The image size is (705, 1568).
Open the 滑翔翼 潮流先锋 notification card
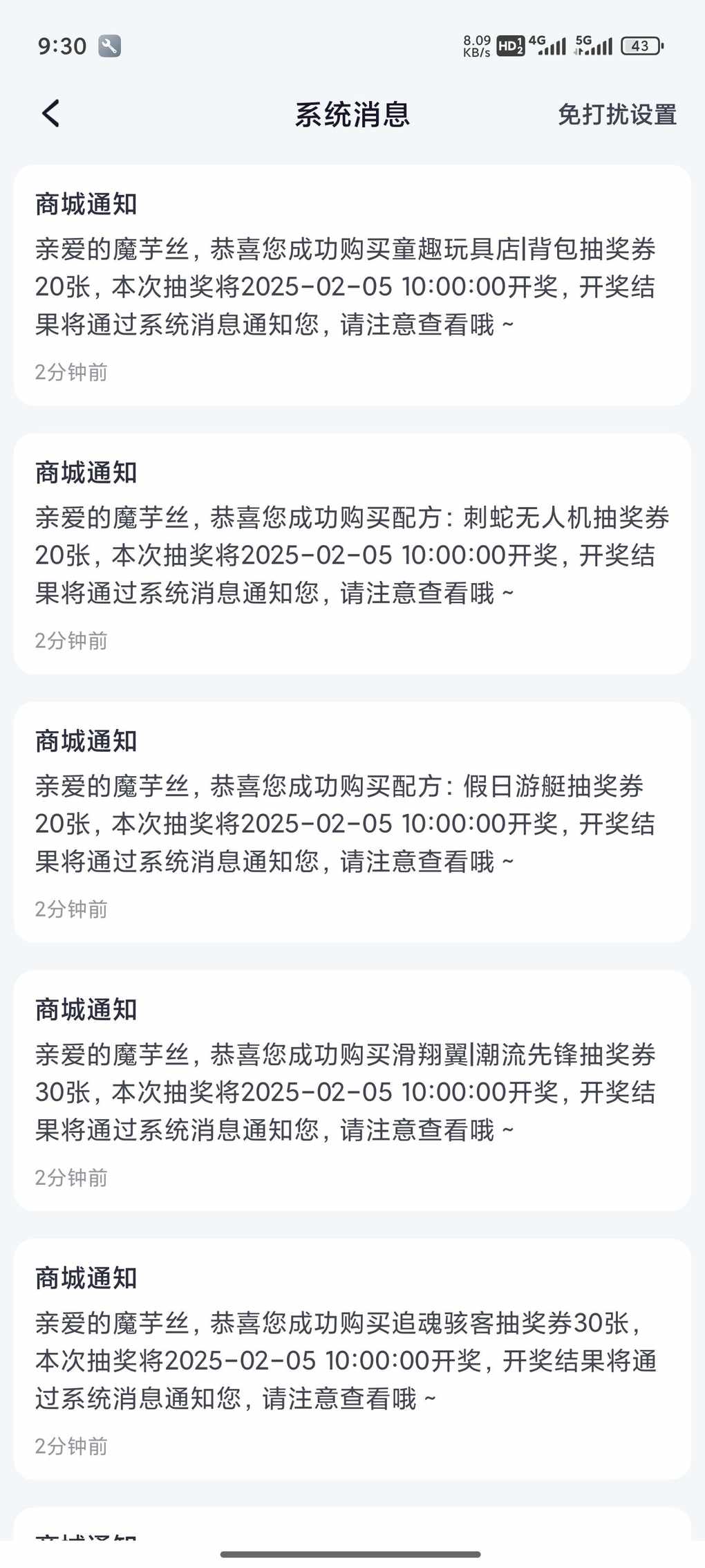click(x=352, y=1090)
